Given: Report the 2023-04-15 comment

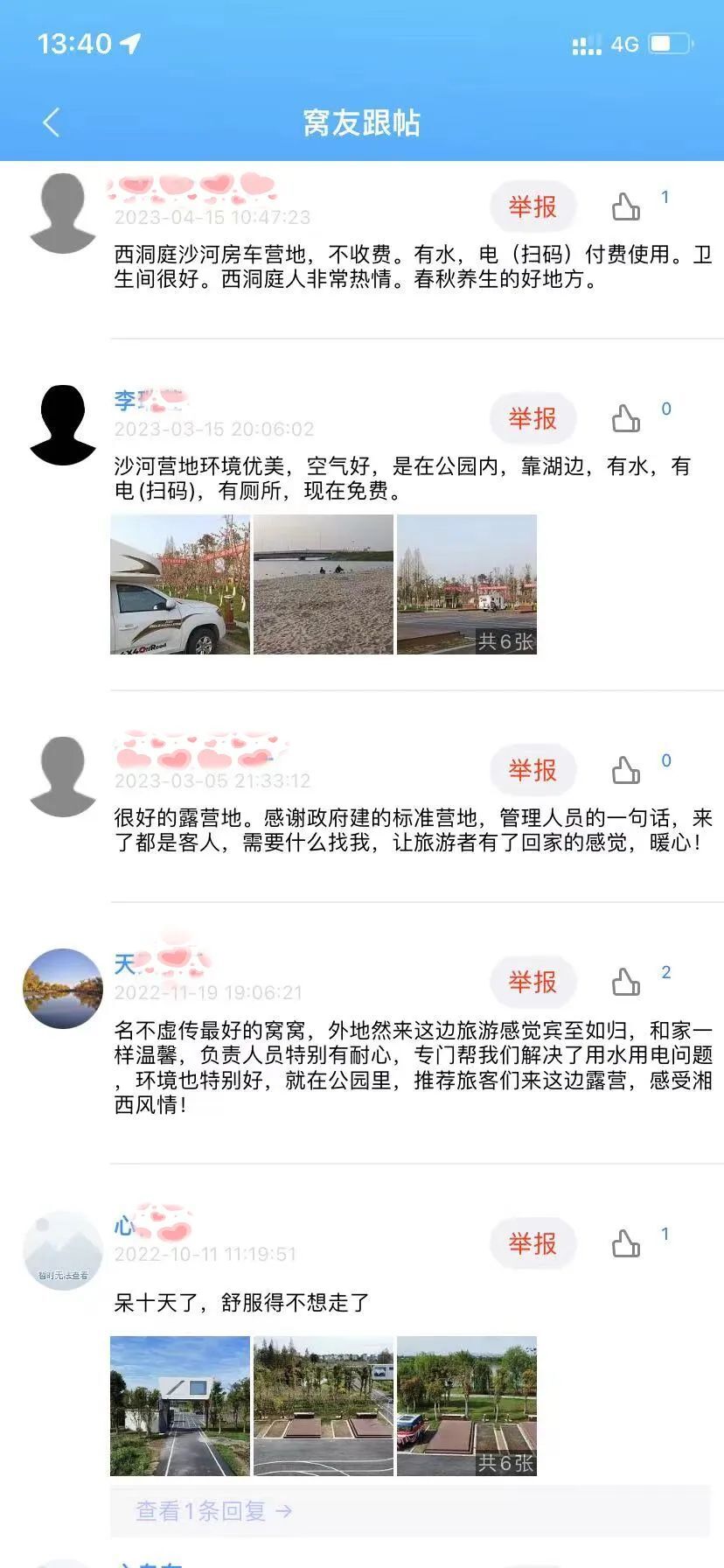Looking at the screenshot, I should tap(533, 207).
